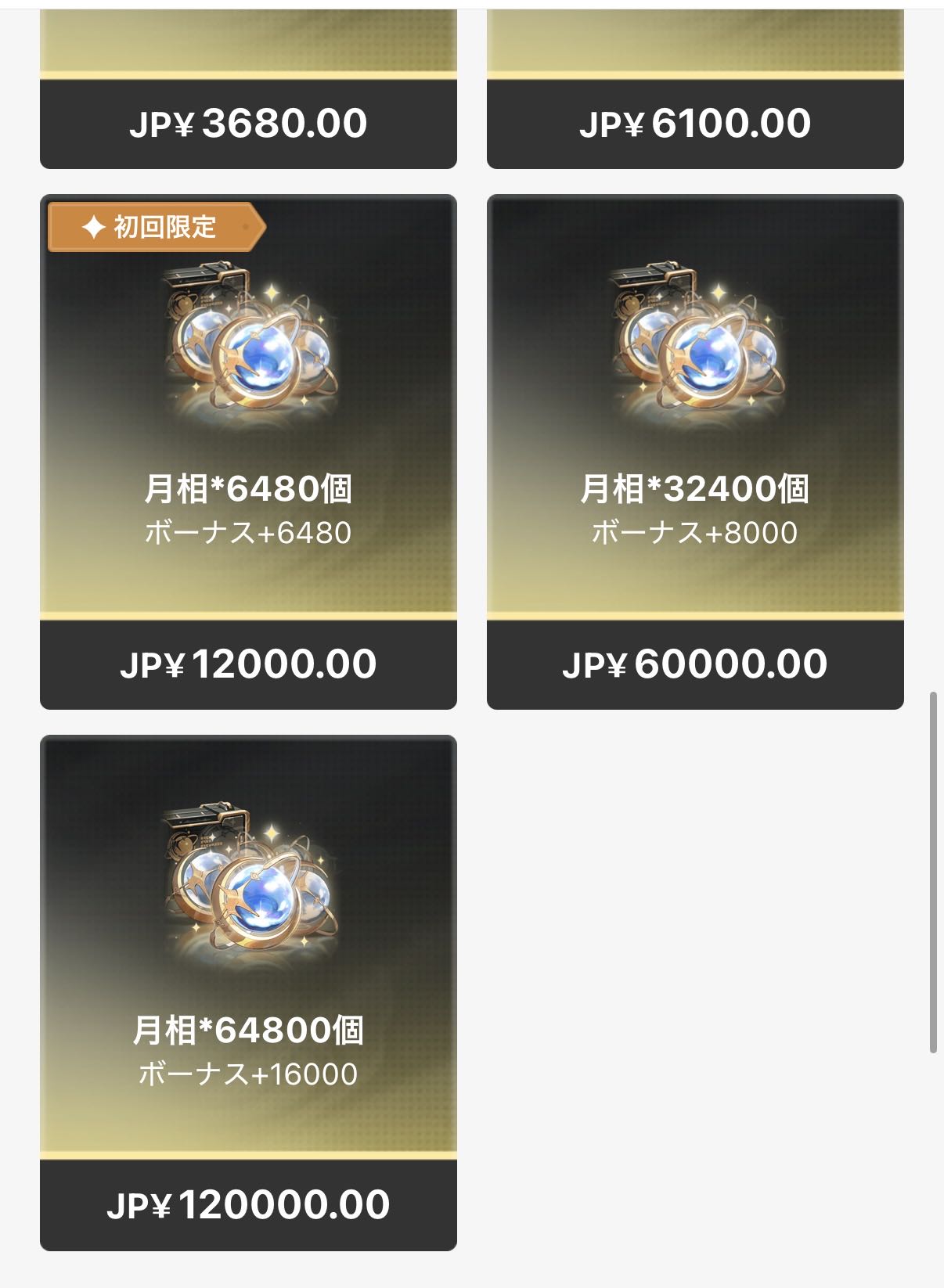Choose the 月相*32400個 pack for JP¥60000

(695, 452)
